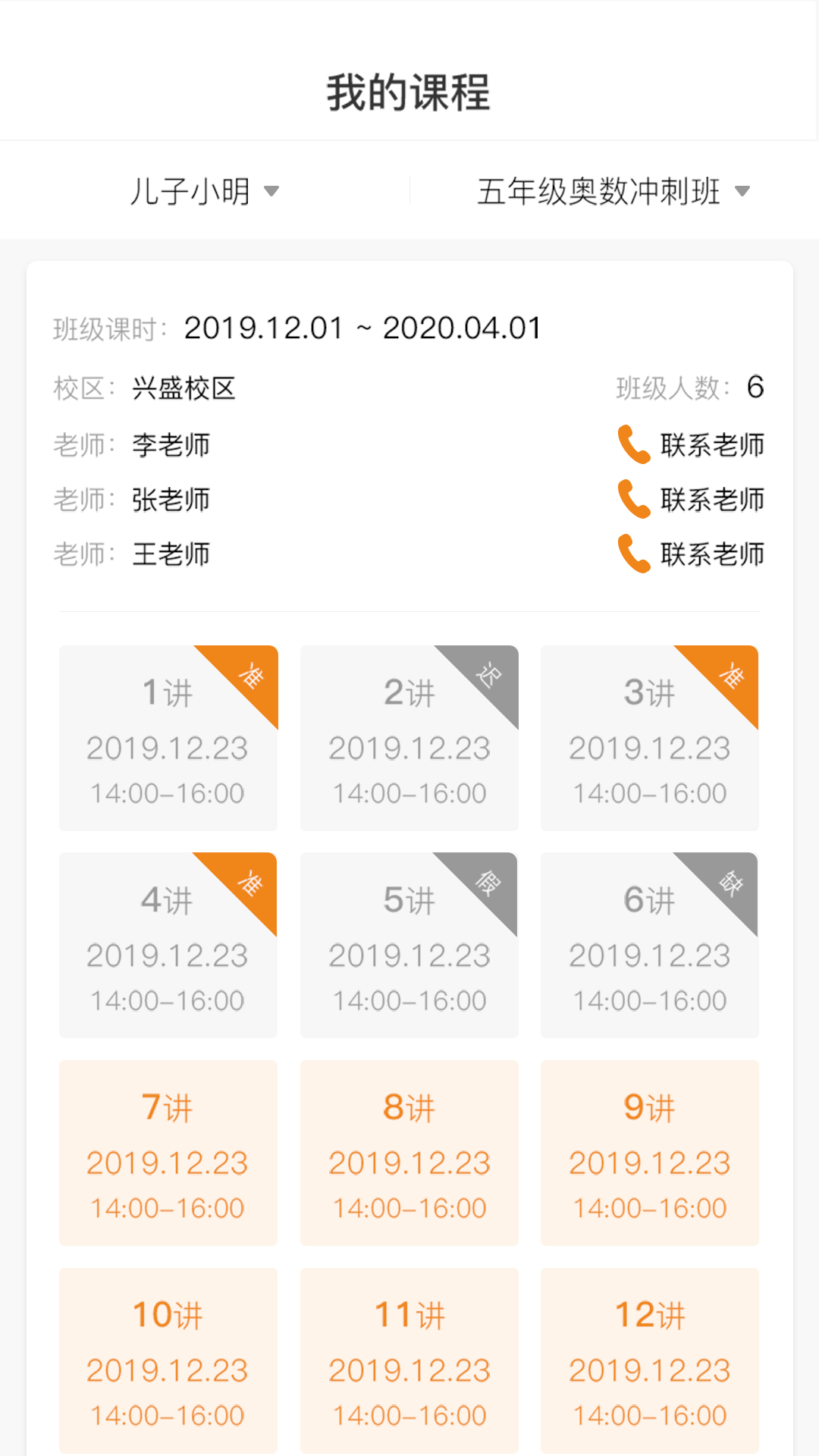This screenshot has height=1456, width=819.
Task: Open the 10讲 lesson card
Action: tap(168, 1360)
